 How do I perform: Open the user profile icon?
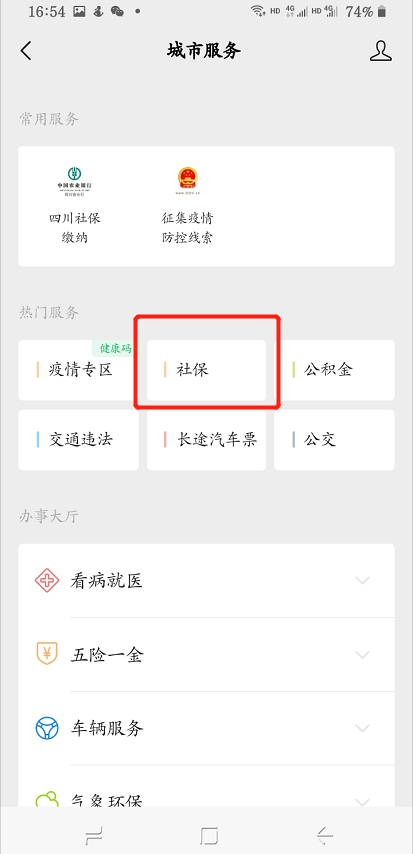tap(380, 51)
